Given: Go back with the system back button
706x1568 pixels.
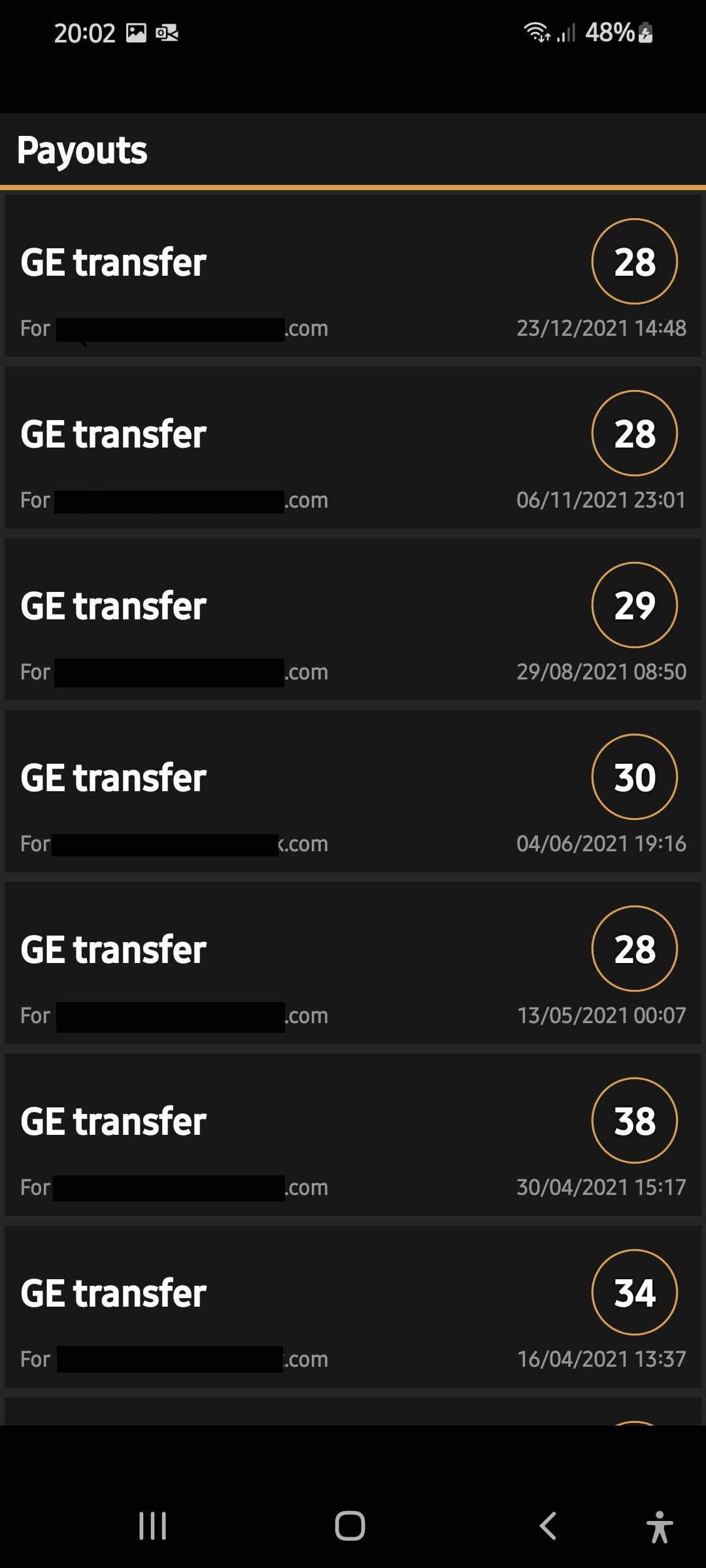Looking at the screenshot, I should pyautogui.click(x=548, y=1526).
